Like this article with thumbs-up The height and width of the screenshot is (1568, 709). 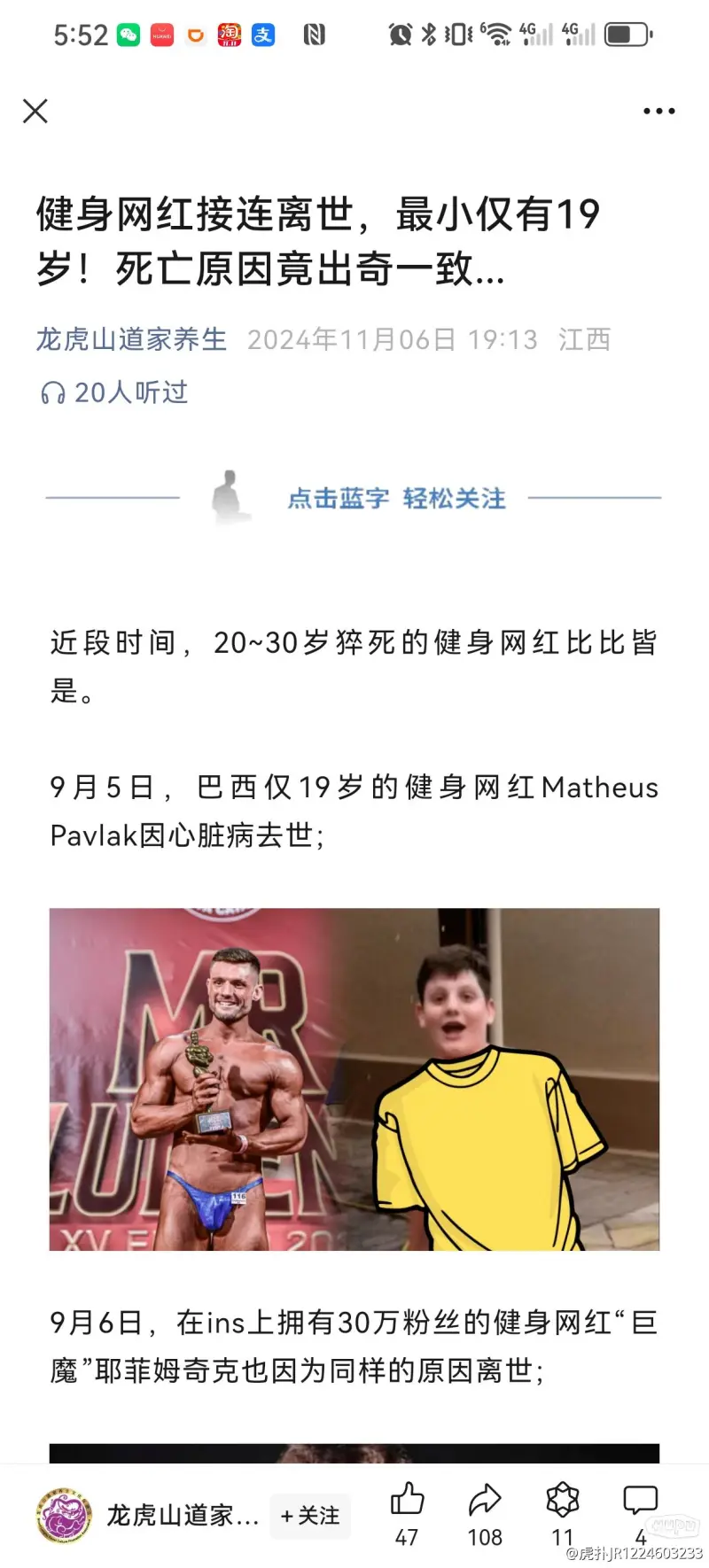point(407,1501)
